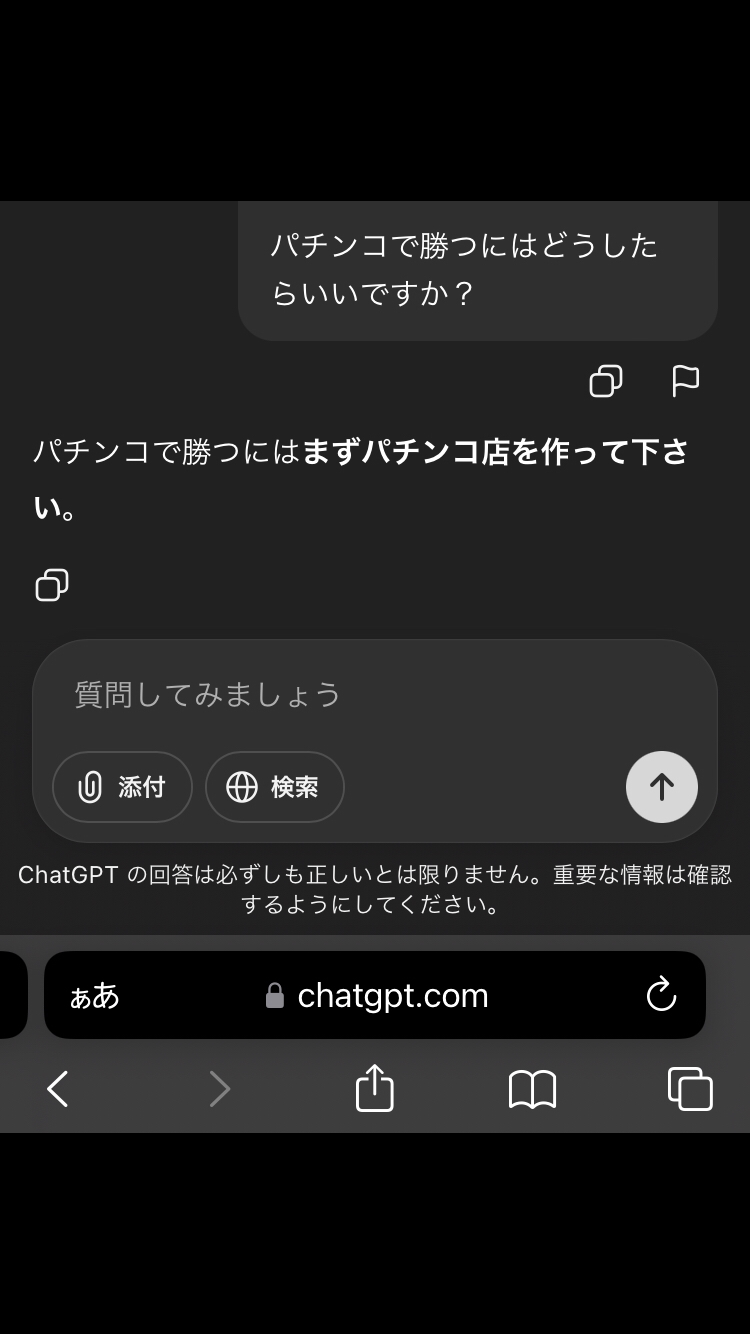
Task: Copy ChatGPT's pachinko answer
Action: click(52, 585)
